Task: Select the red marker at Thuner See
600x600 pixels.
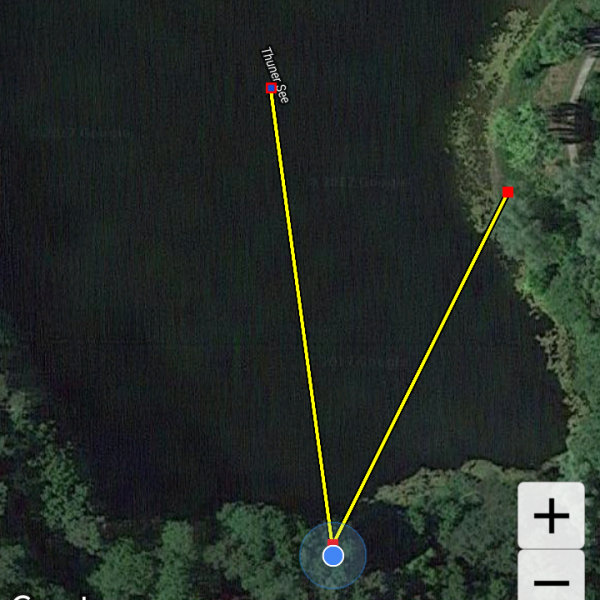Action: (271, 88)
